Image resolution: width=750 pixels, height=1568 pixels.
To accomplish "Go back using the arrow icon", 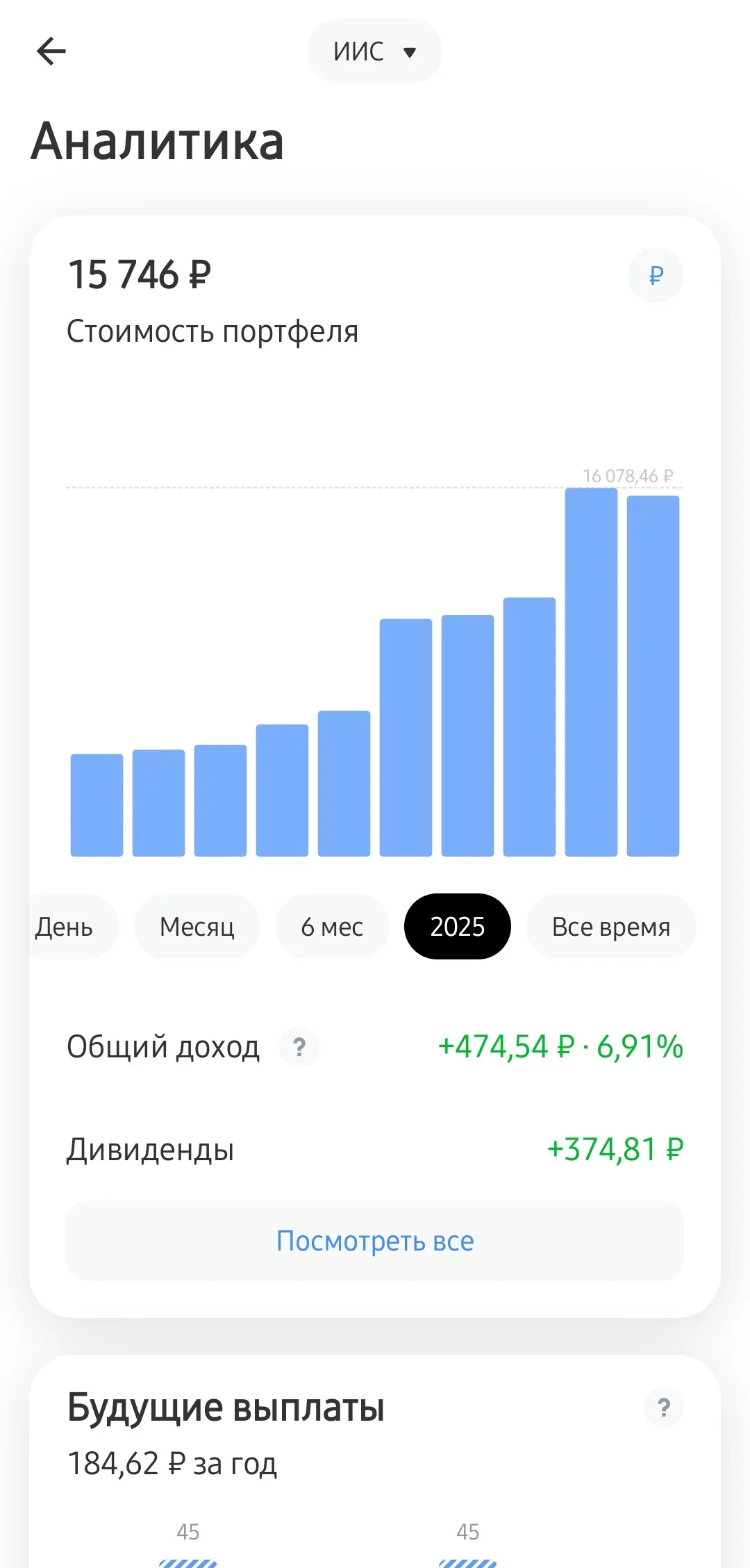I will coord(51,51).
